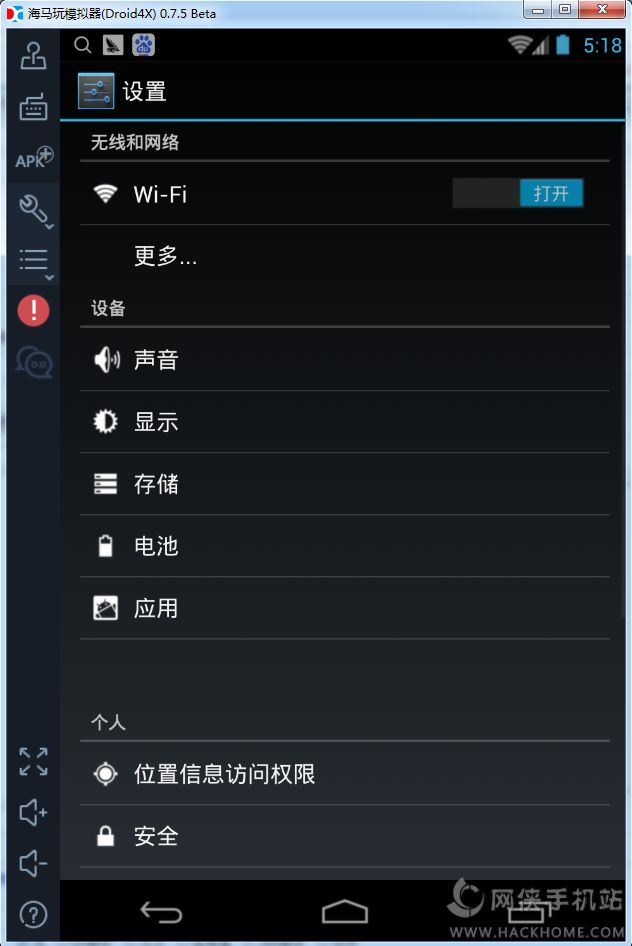Open the emulator APK install tool
The image size is (632, 946).
pyautogui.click(x=33, y=159)
